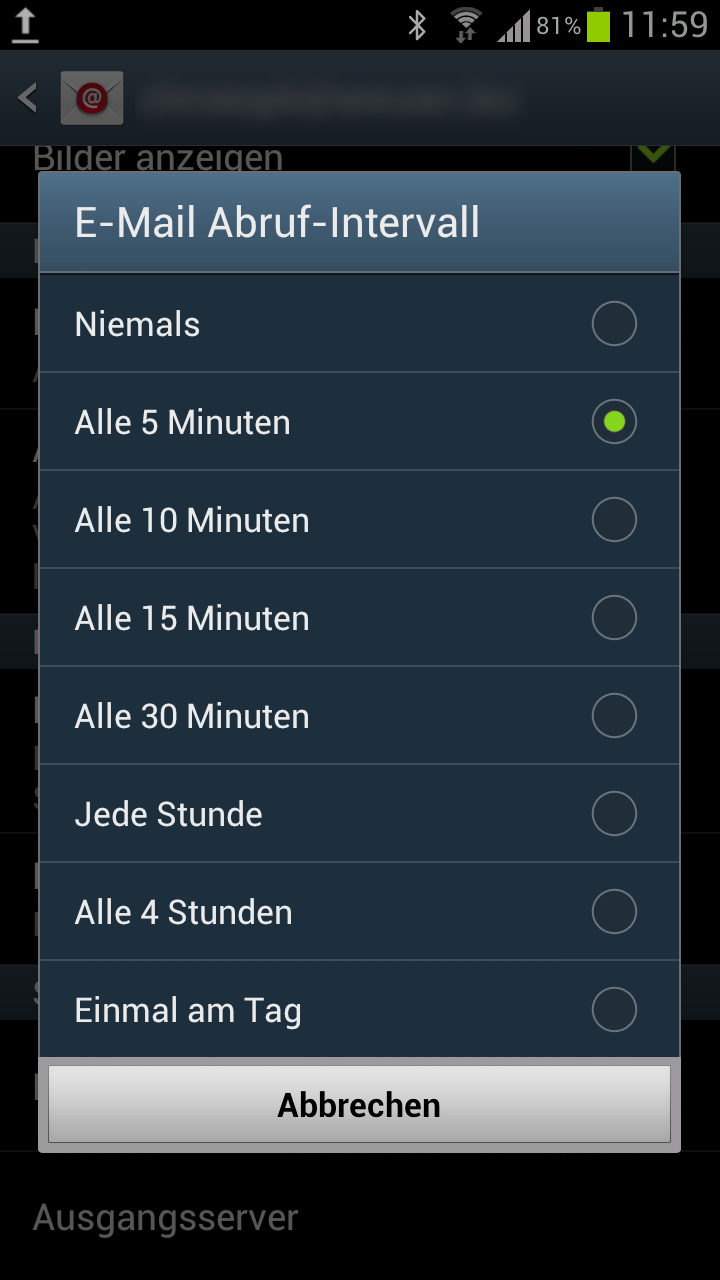Viewport: 720px width, 1280px height.
Task: Choose Alle 5 Minuten
Action: 359,422
